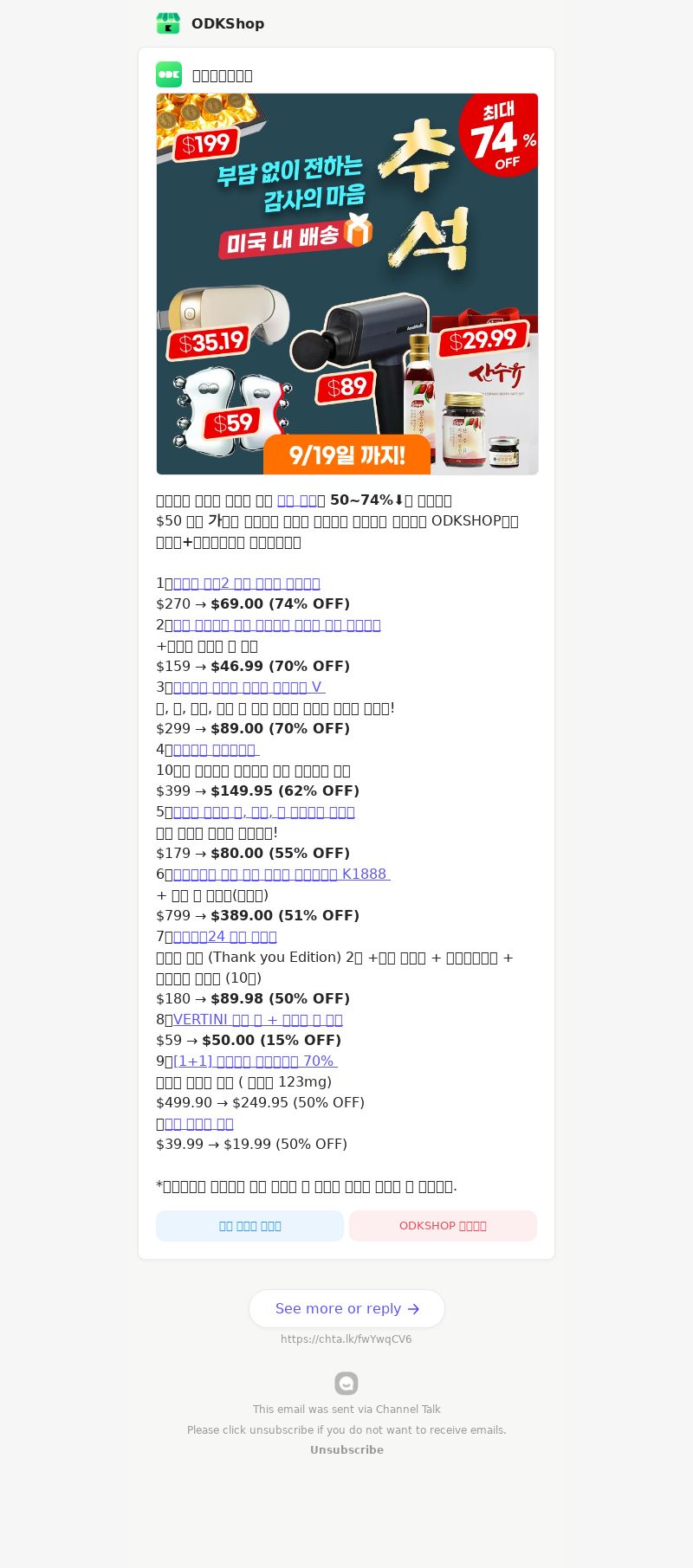
Task: Unsubscribe from these emails
Action: pyautogui.click(x=346, y=1449)
